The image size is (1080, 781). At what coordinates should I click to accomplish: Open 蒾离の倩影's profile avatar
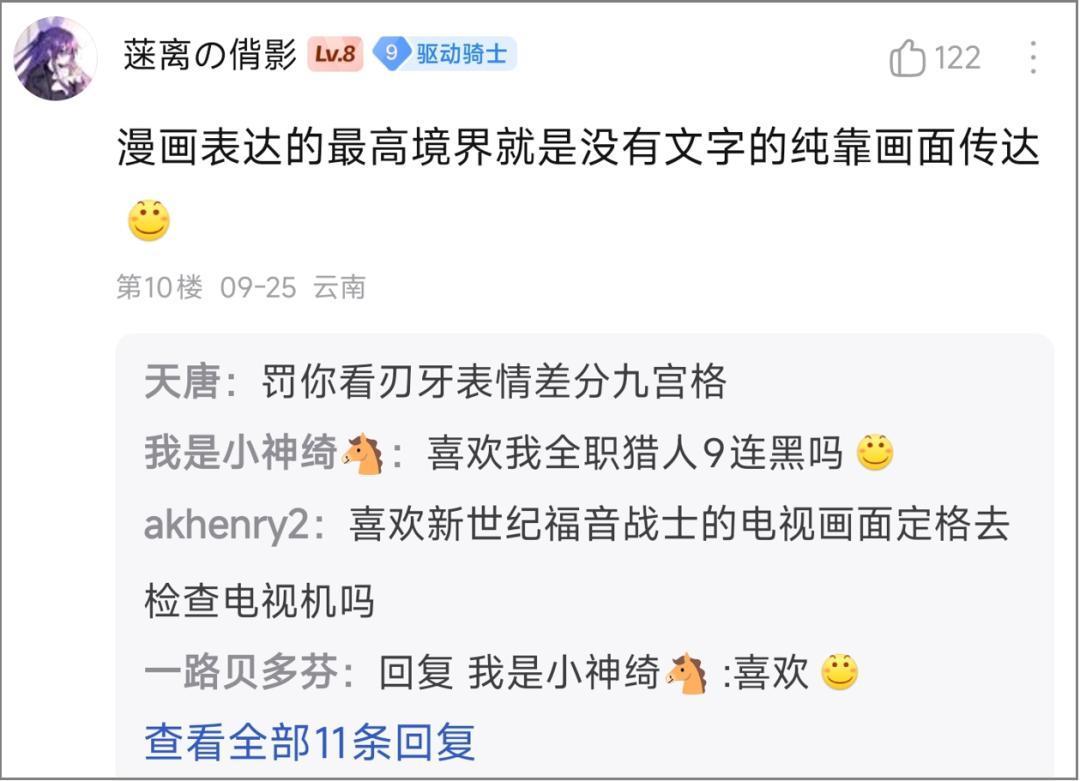55,58
